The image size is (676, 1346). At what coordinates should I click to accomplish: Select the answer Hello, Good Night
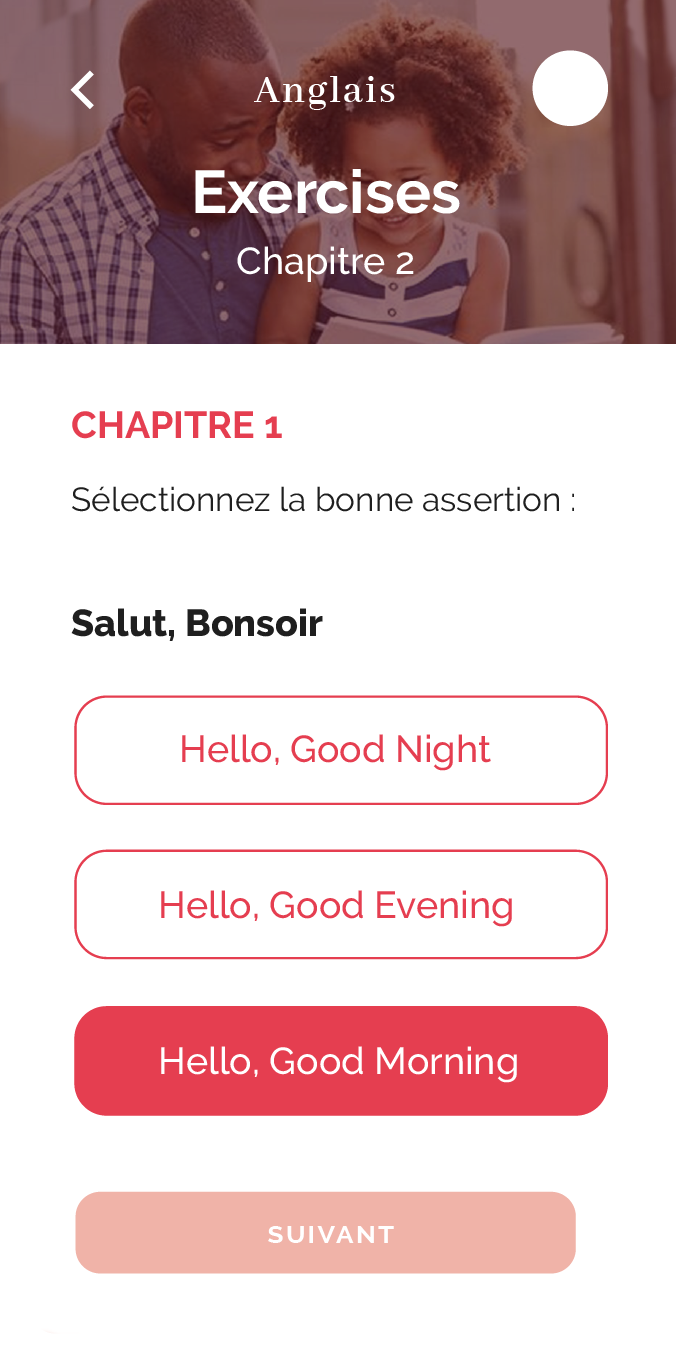tap(341, 750)
